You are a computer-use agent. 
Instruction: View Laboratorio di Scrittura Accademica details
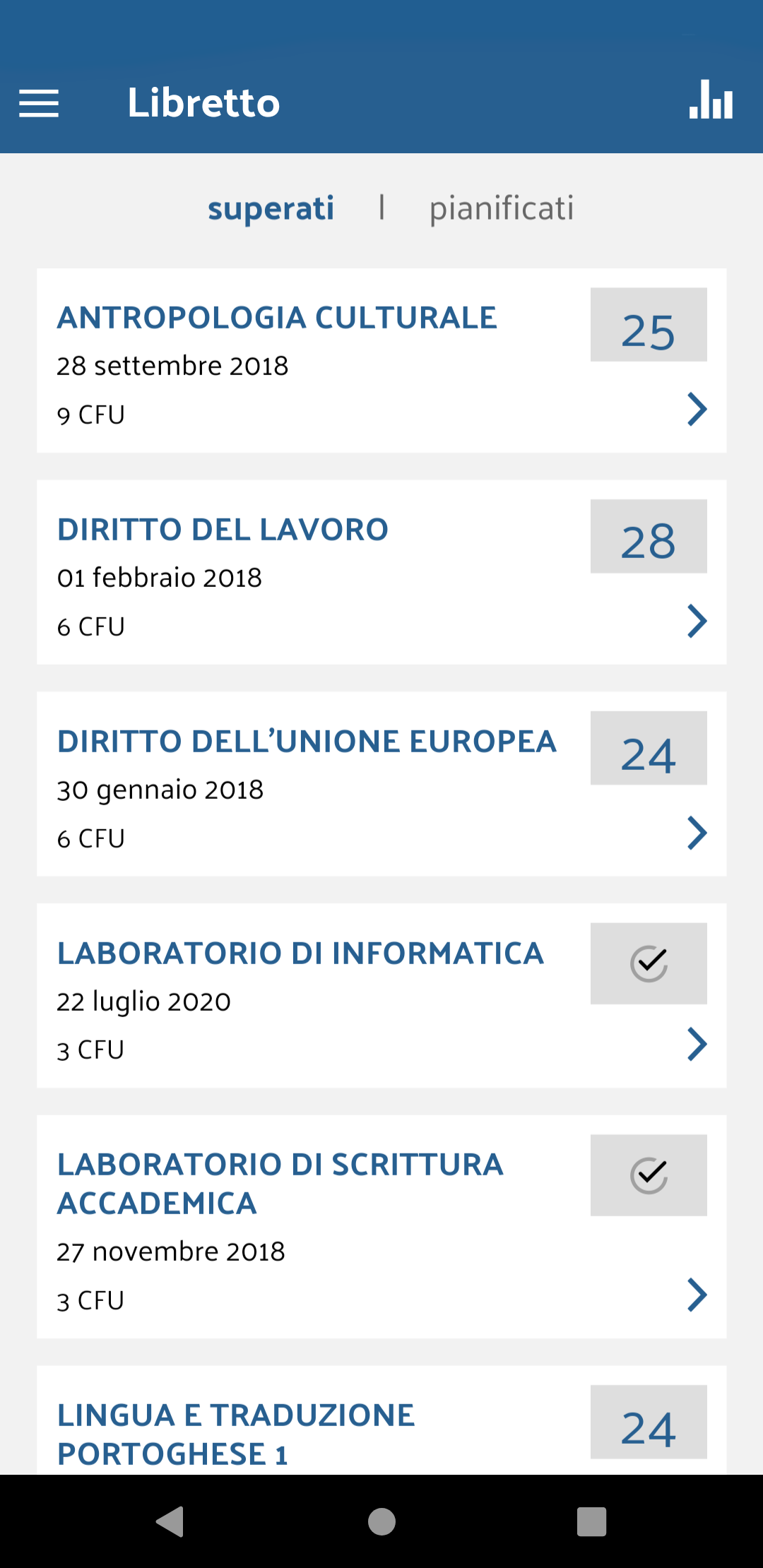click(381, 1227)
